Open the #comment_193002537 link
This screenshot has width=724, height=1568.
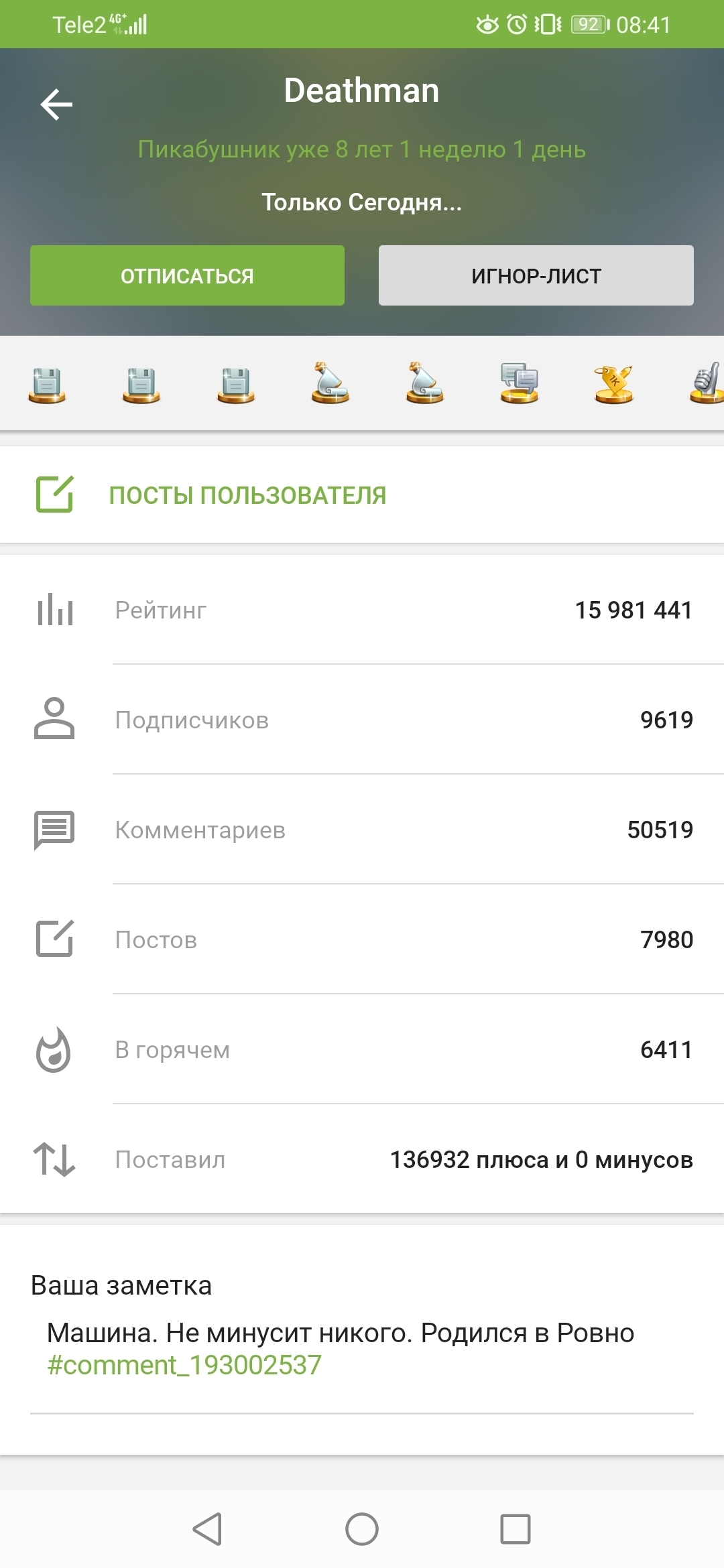tap(184, 1366)
